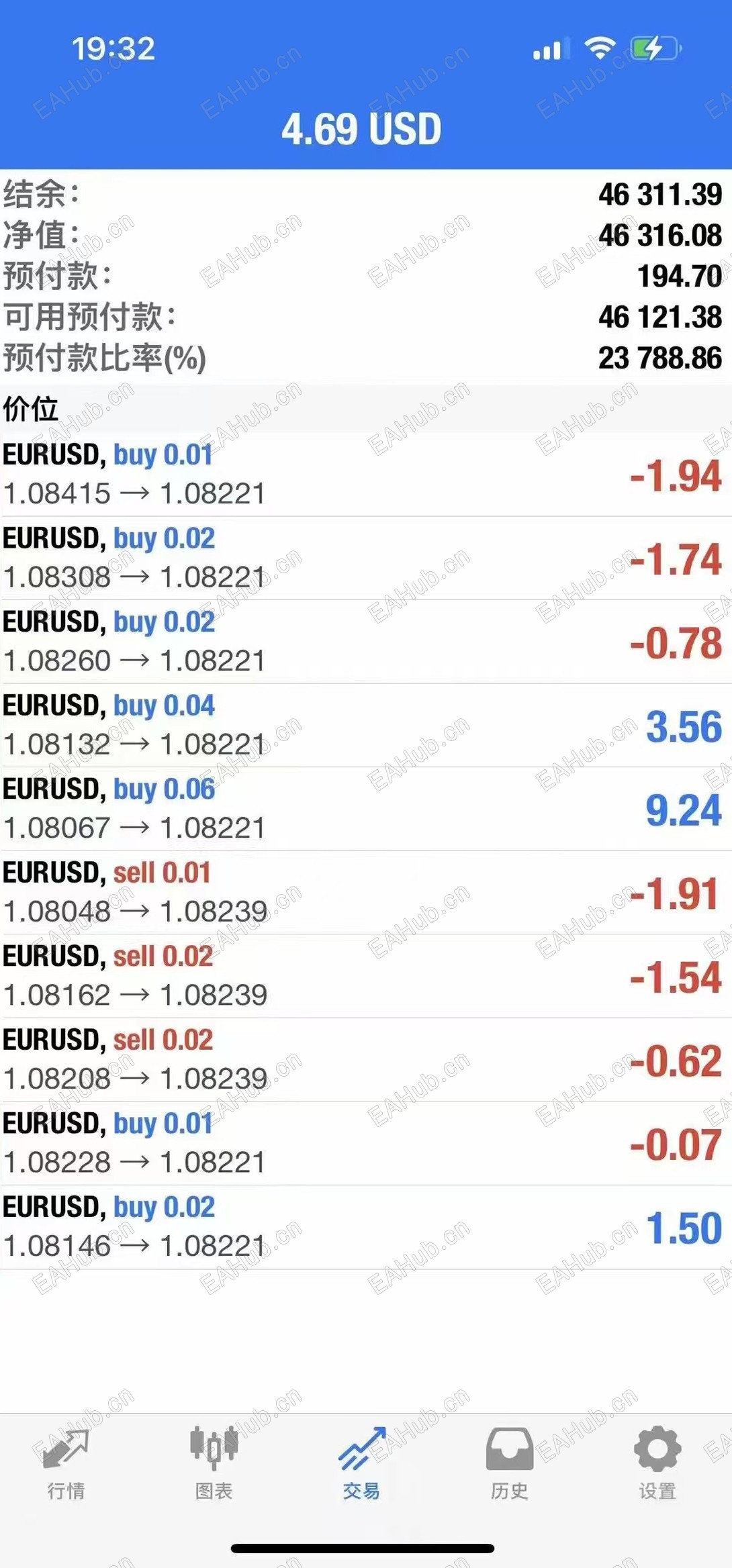The width and height of the screenshot is (732, 1568).
Task: Select EURUSD buy 0.06 position with 9.24 profit
Action: click(366, 810)
